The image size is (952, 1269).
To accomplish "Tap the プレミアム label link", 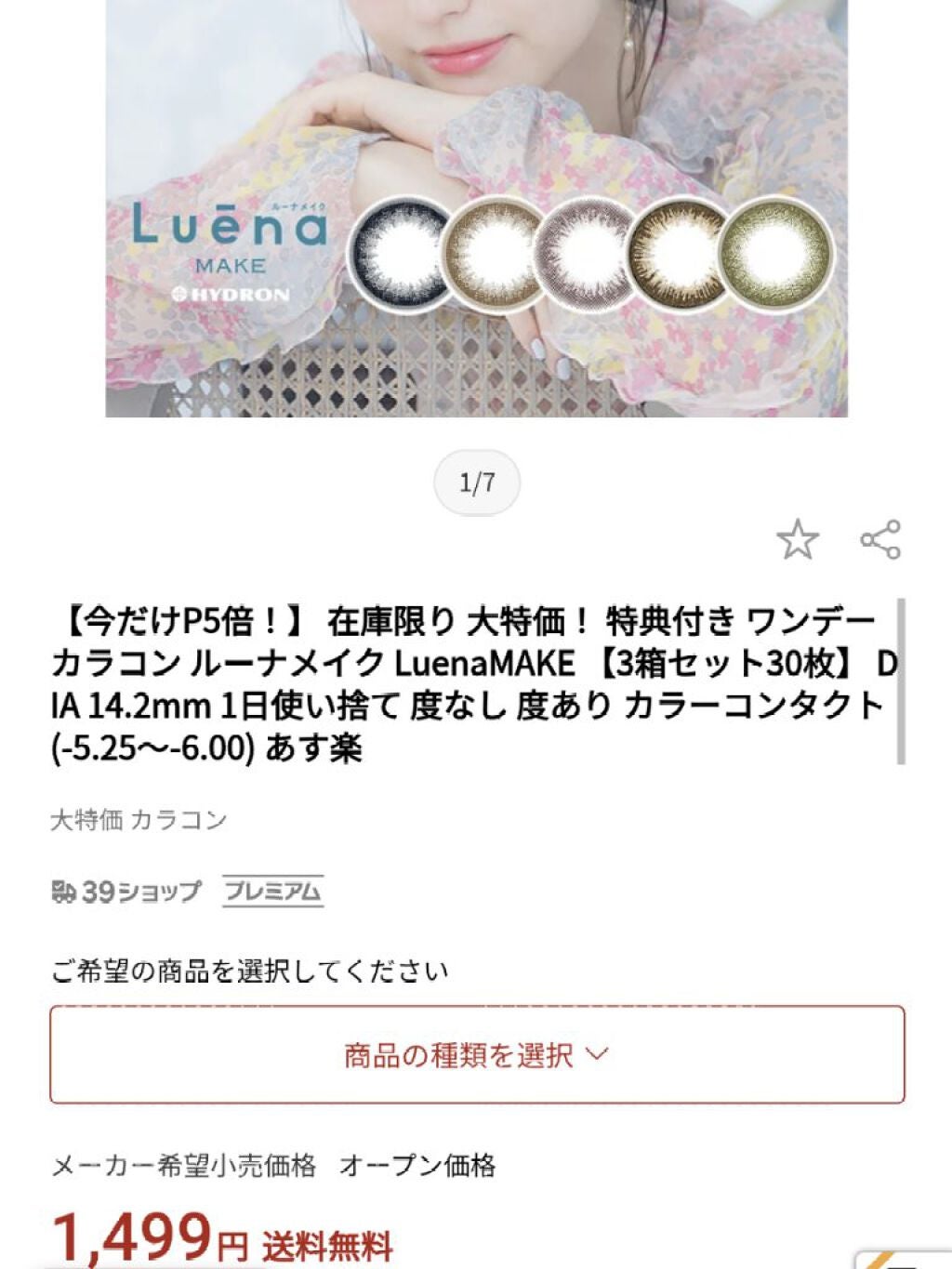I will (x=273, y=892).
